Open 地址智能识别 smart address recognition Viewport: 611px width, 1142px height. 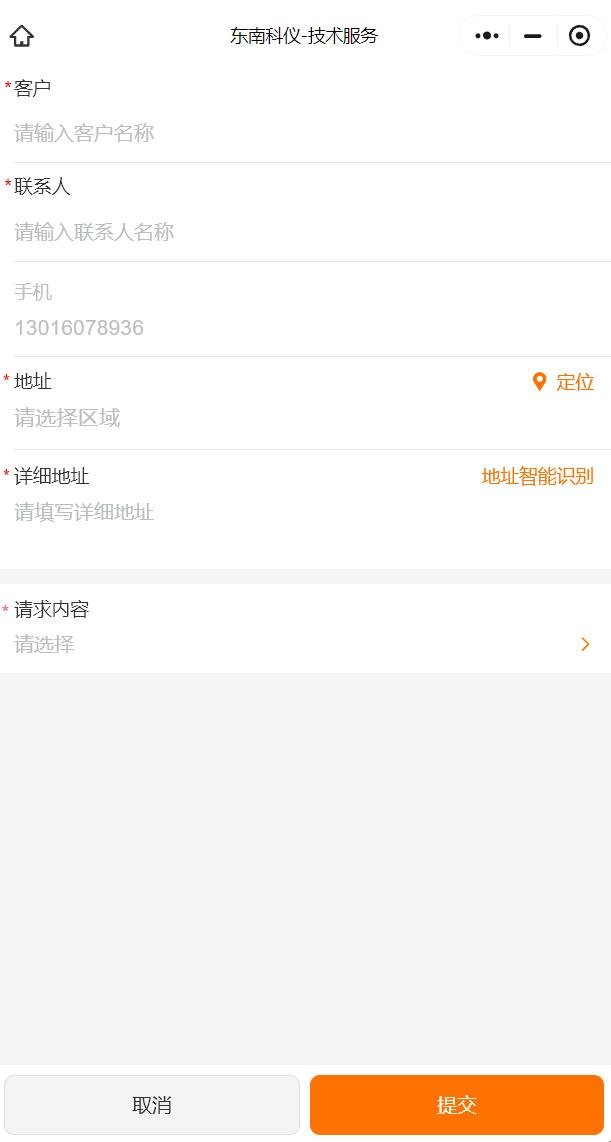coord(537,476)
